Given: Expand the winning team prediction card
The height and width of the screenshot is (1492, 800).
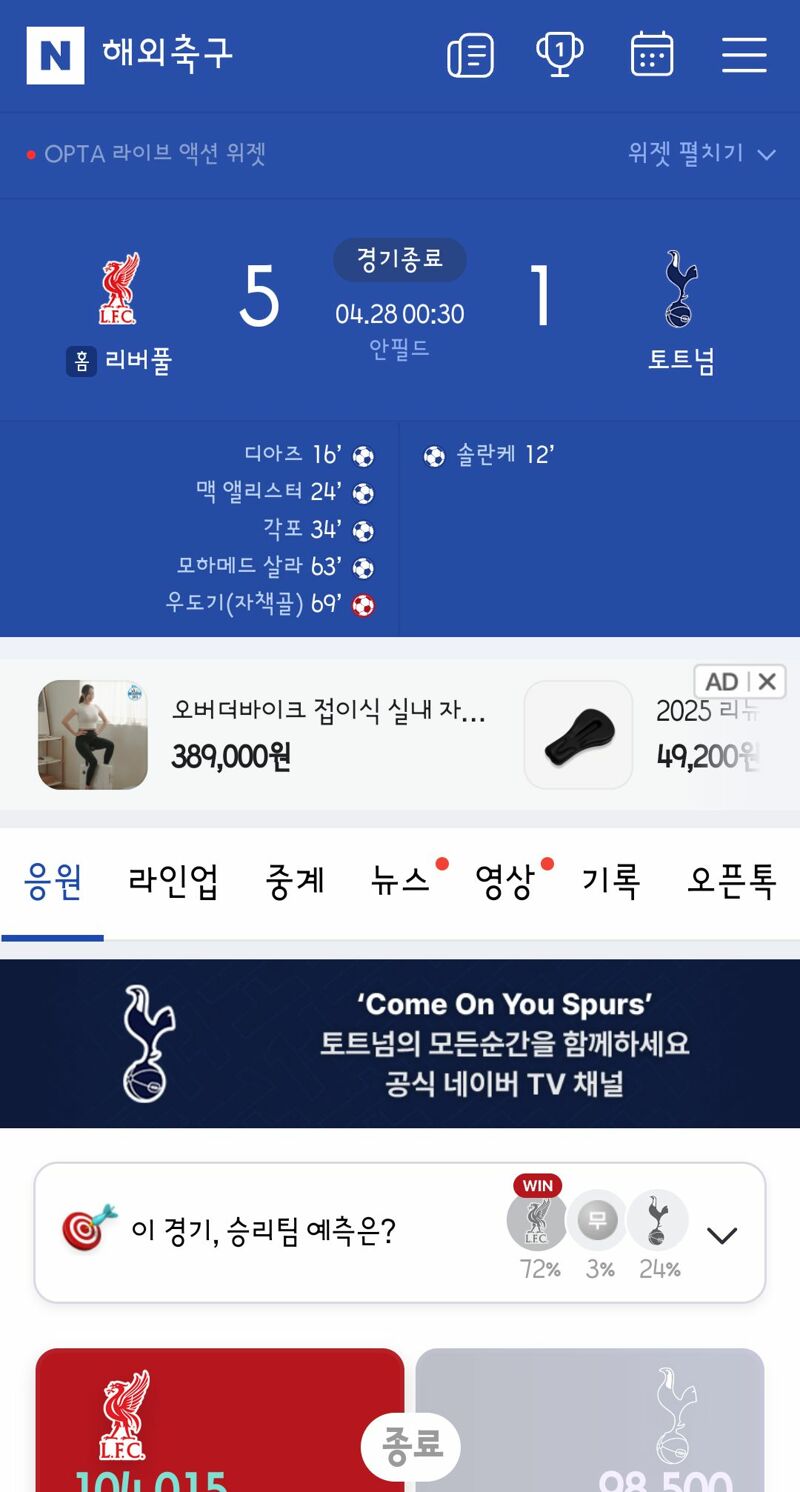Looking at the screenshot, I should tap(721, 1236).
